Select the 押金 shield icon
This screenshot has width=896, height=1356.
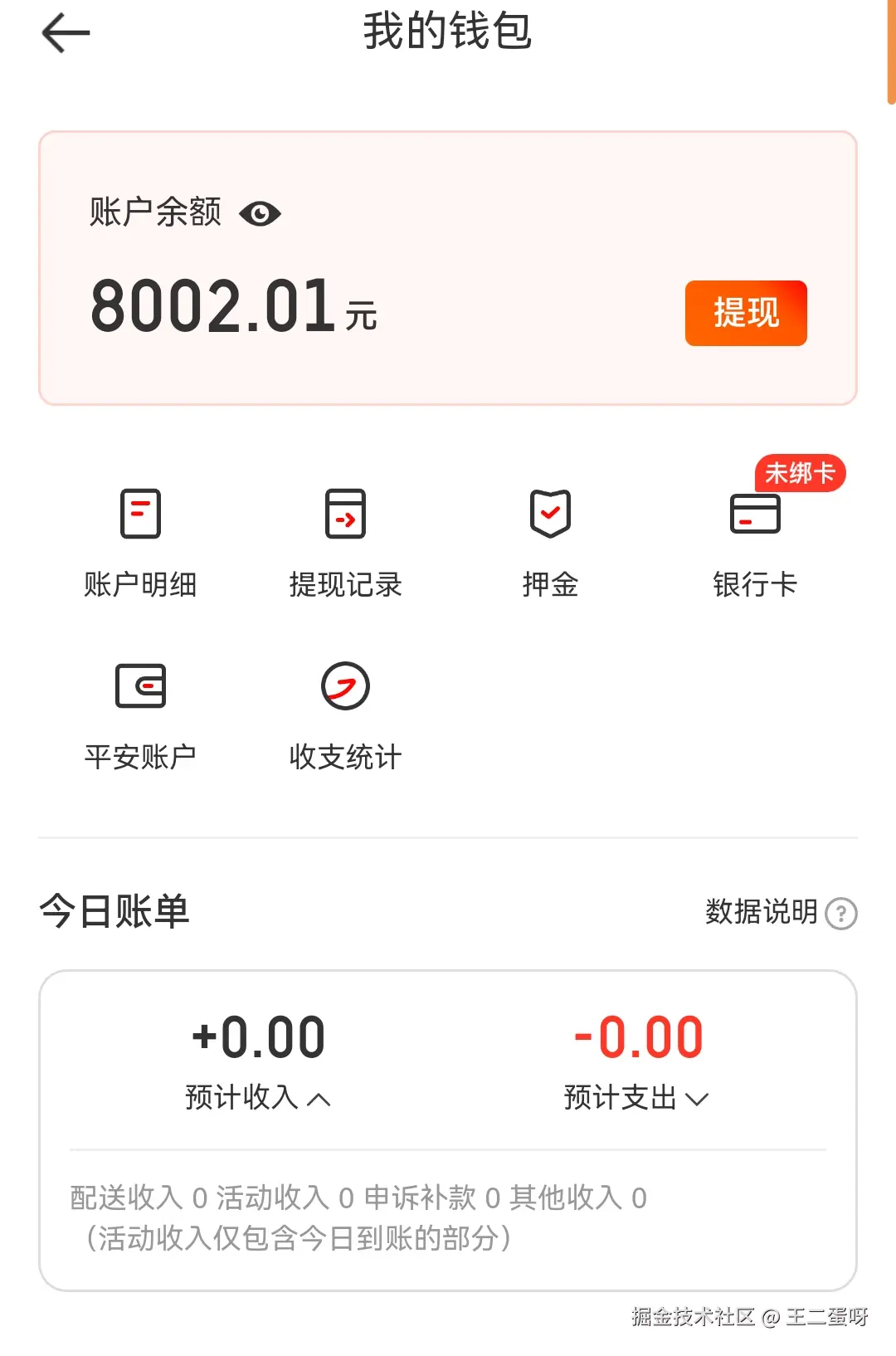tap(550, 513)
